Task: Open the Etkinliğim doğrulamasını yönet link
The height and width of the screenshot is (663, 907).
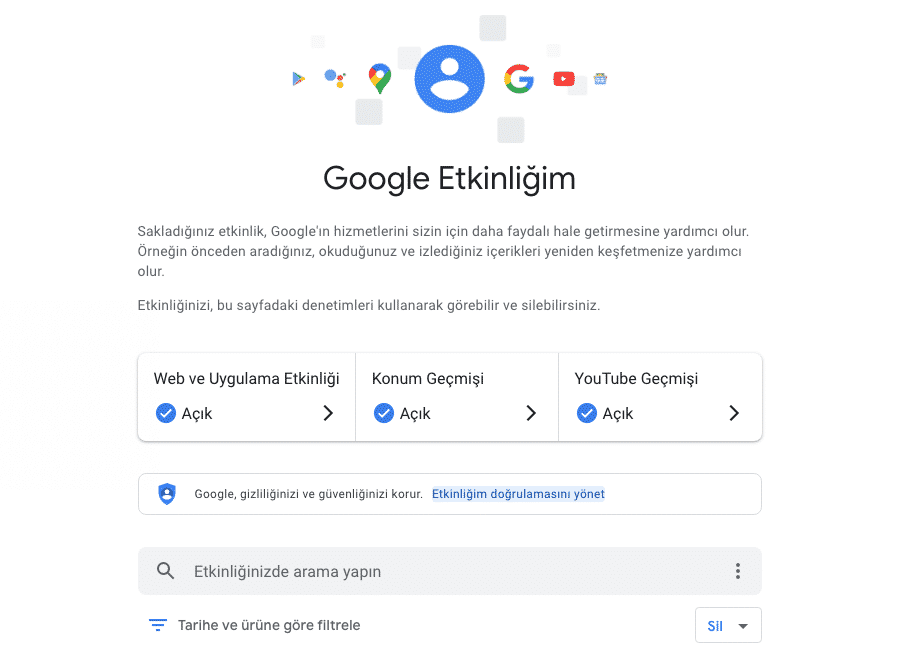Action: [518, 494]
